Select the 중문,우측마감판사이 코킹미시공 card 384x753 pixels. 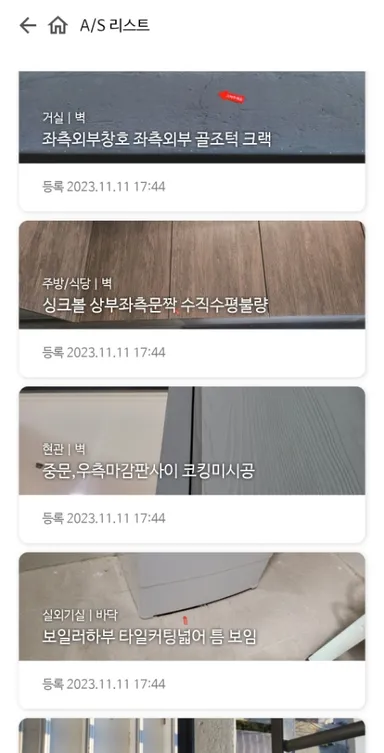tap(192, 464)
